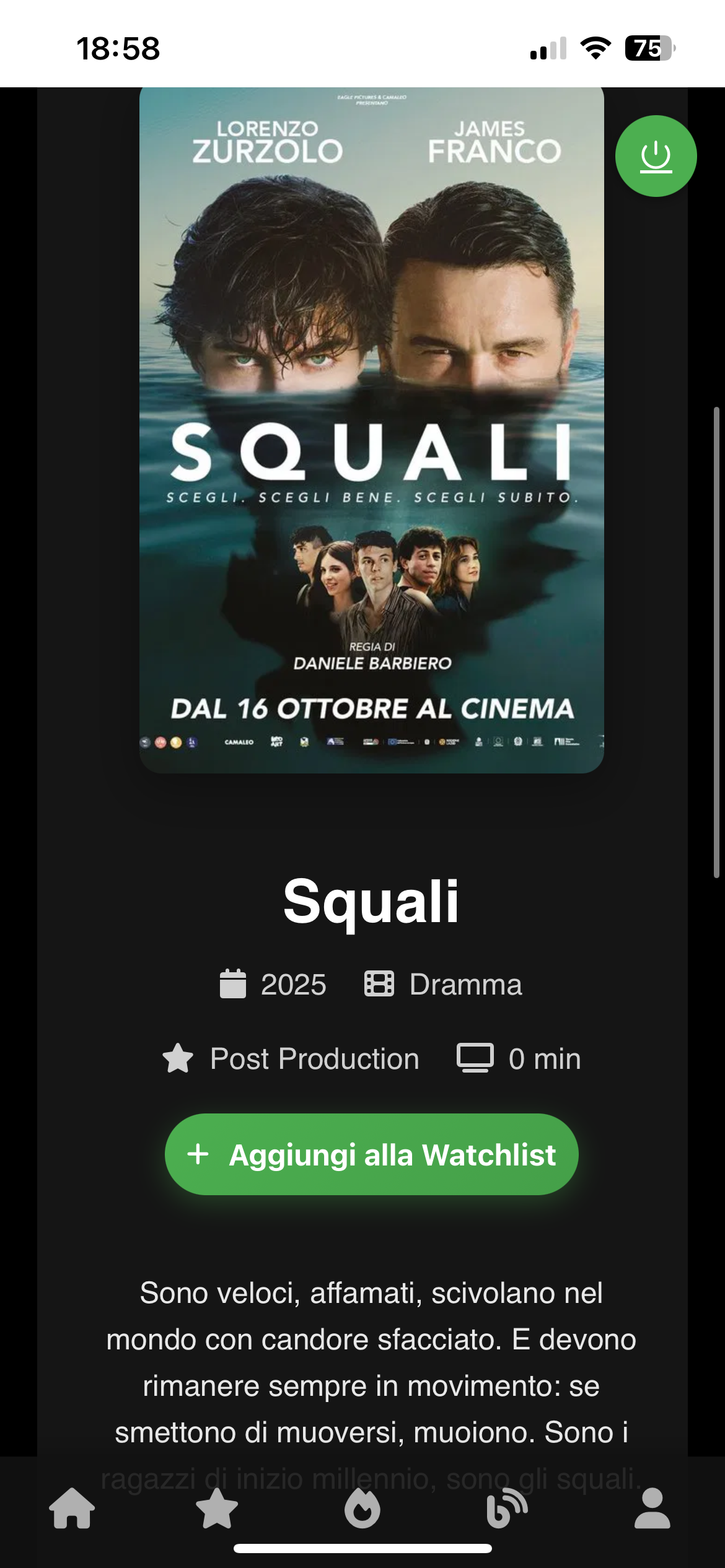This screenshot has height=1568, width=725.
Task: Open the star favorites tab
Action: click(217, 1509)
